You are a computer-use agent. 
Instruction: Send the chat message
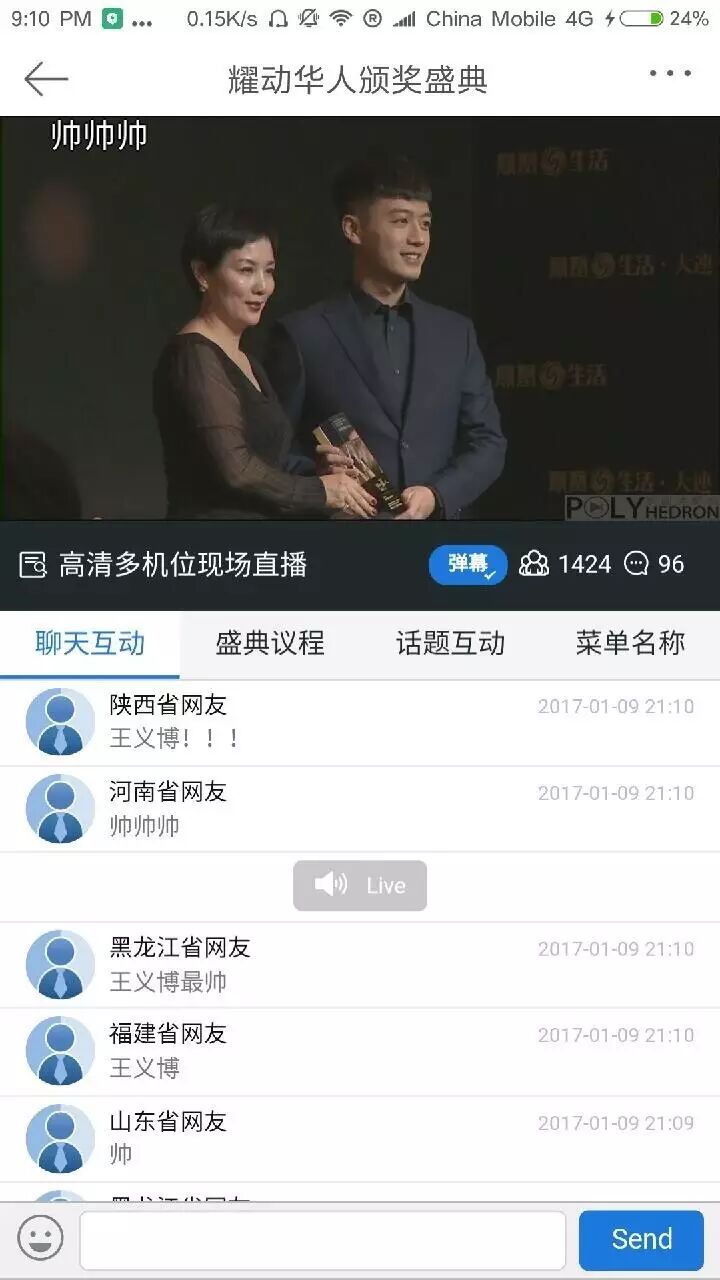pyautogui.click(x=641, y=1240)
